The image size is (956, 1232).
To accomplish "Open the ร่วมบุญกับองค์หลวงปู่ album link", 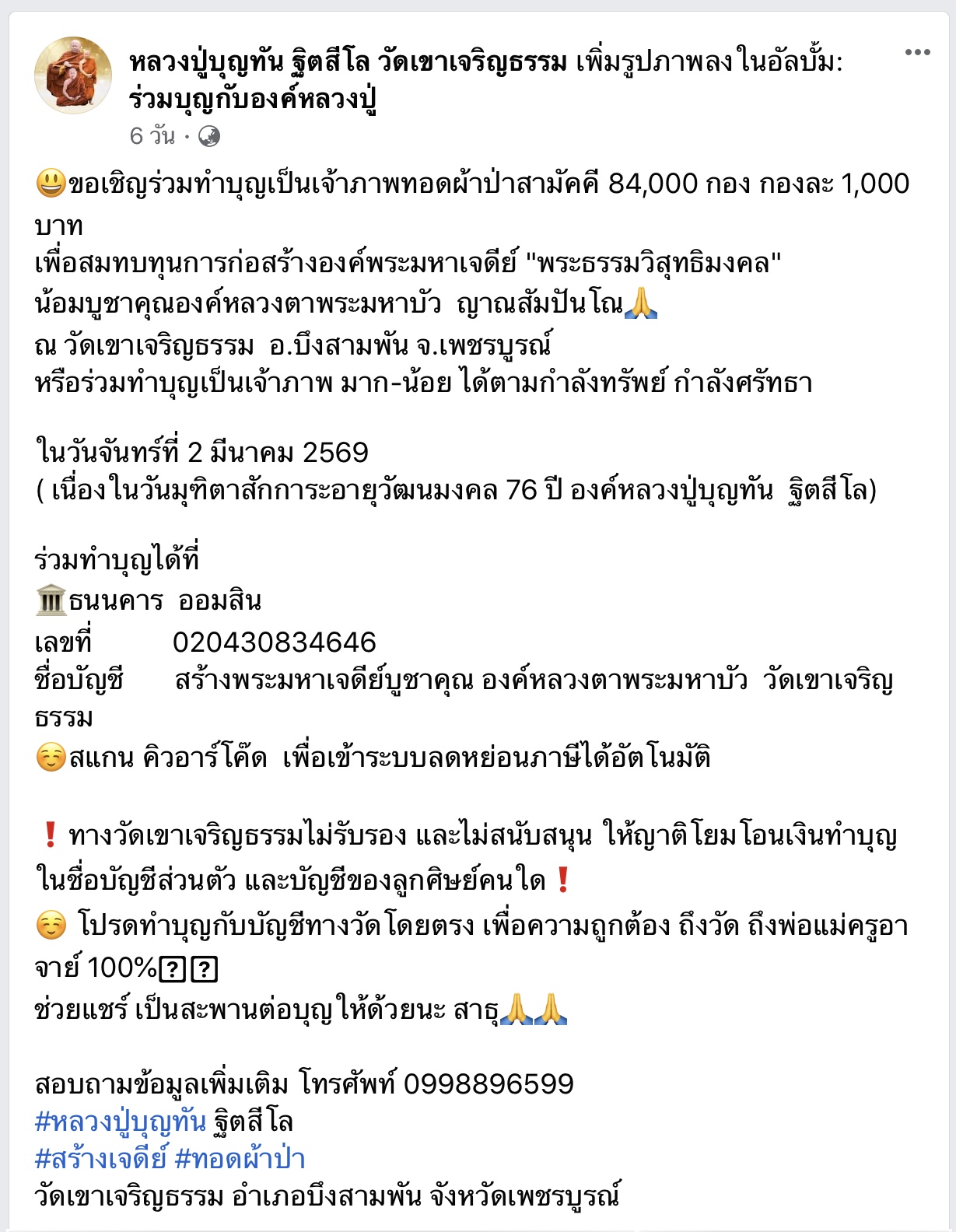I will (253, 100).
